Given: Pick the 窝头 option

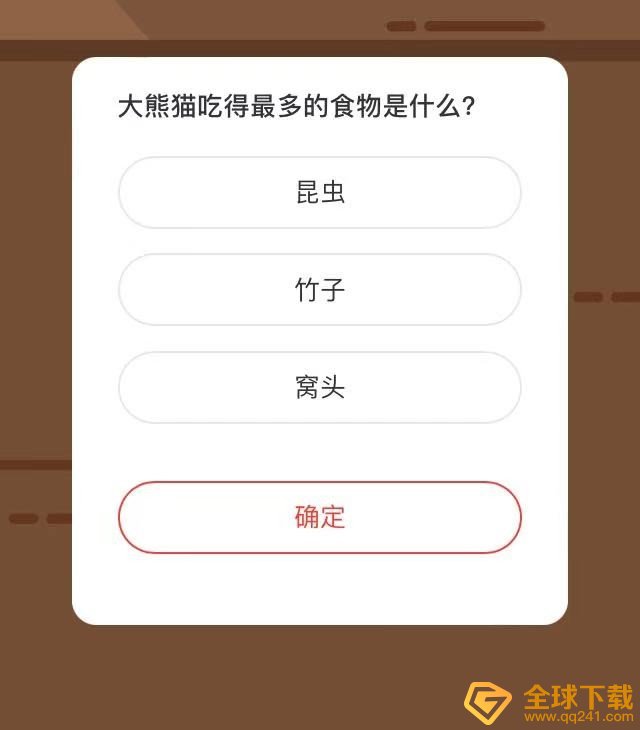Looking at the screenshot, I should (320, 387).
